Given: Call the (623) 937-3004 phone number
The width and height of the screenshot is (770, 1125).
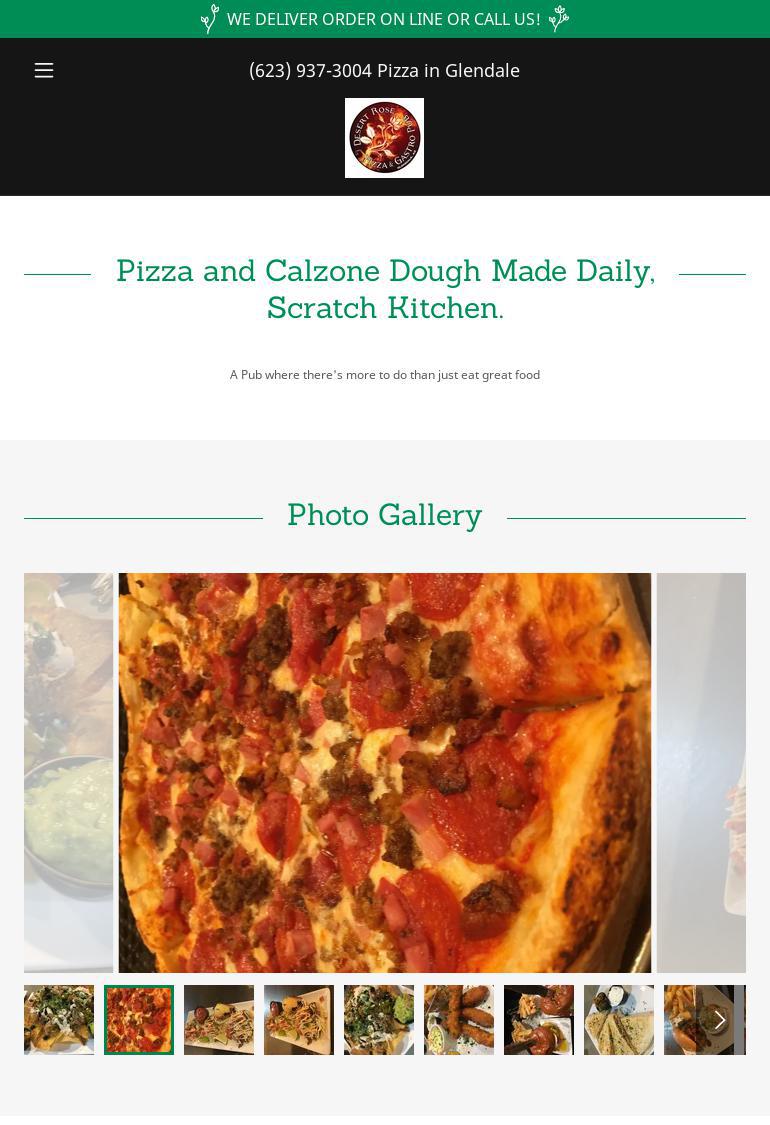Looking at the screenshot, I should (310, 70).
